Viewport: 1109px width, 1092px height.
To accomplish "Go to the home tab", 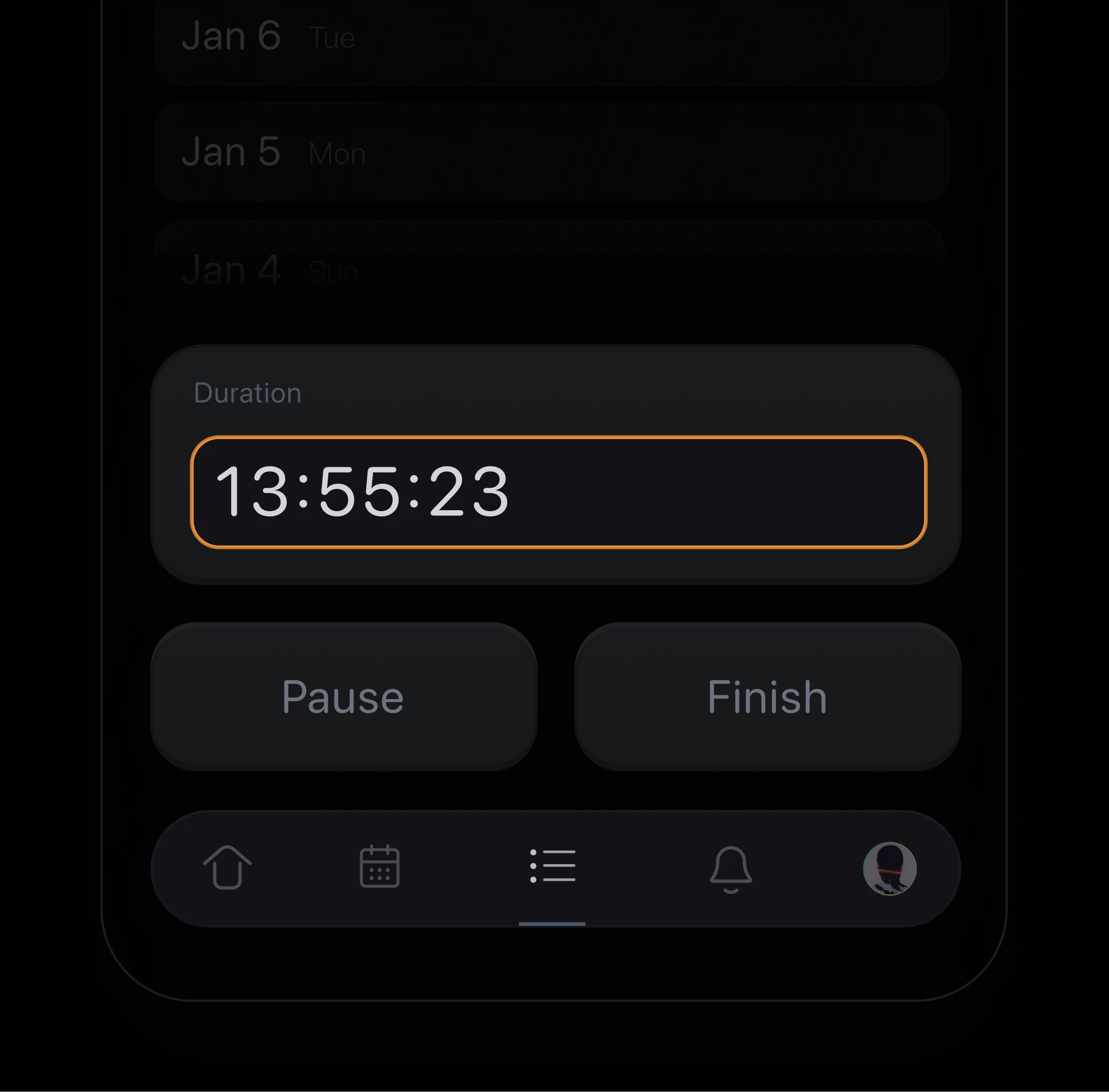I will 228,867.
